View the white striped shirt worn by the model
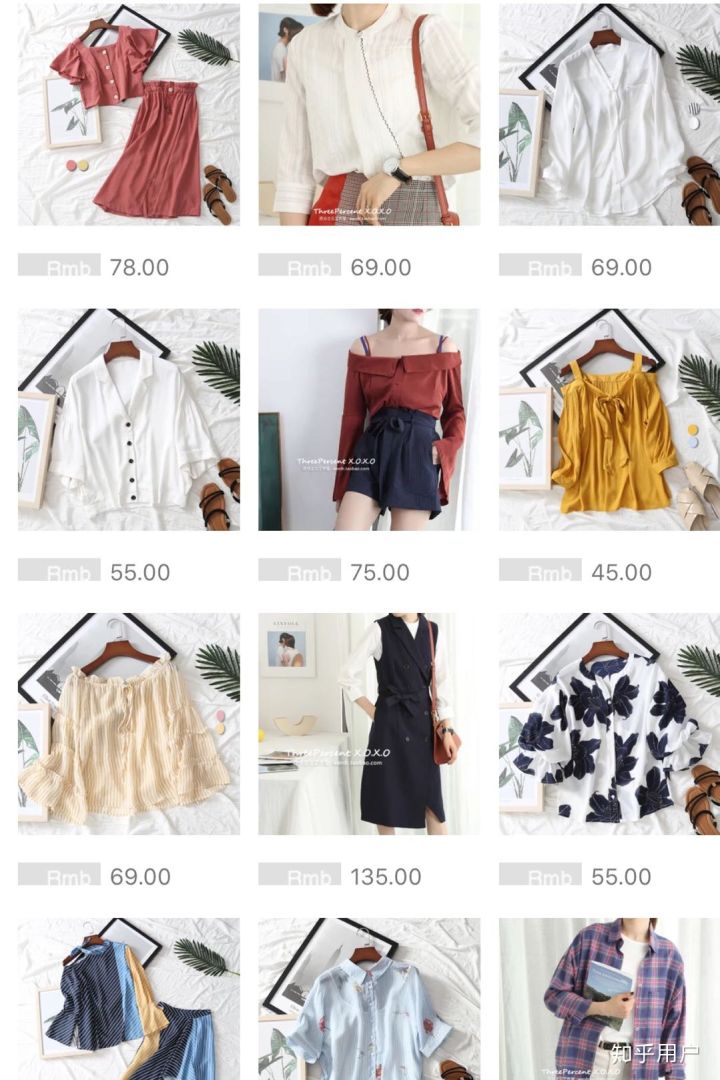The height and width of the screenshot is (1080, 720). (x=369, y=115)
